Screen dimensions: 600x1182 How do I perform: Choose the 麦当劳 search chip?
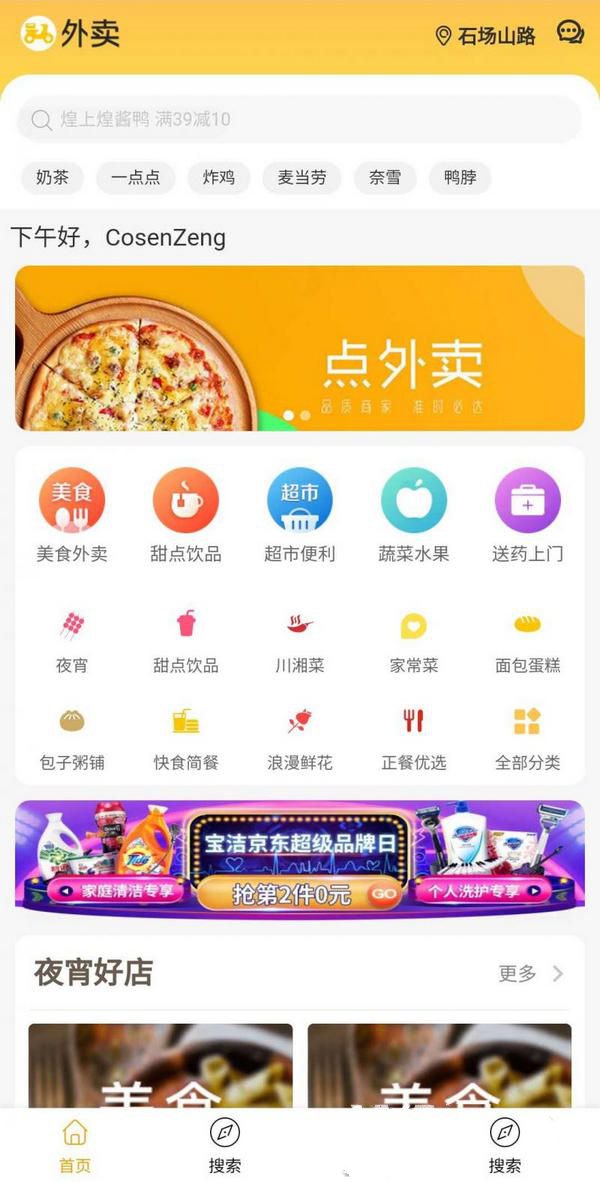coord(301,178)
